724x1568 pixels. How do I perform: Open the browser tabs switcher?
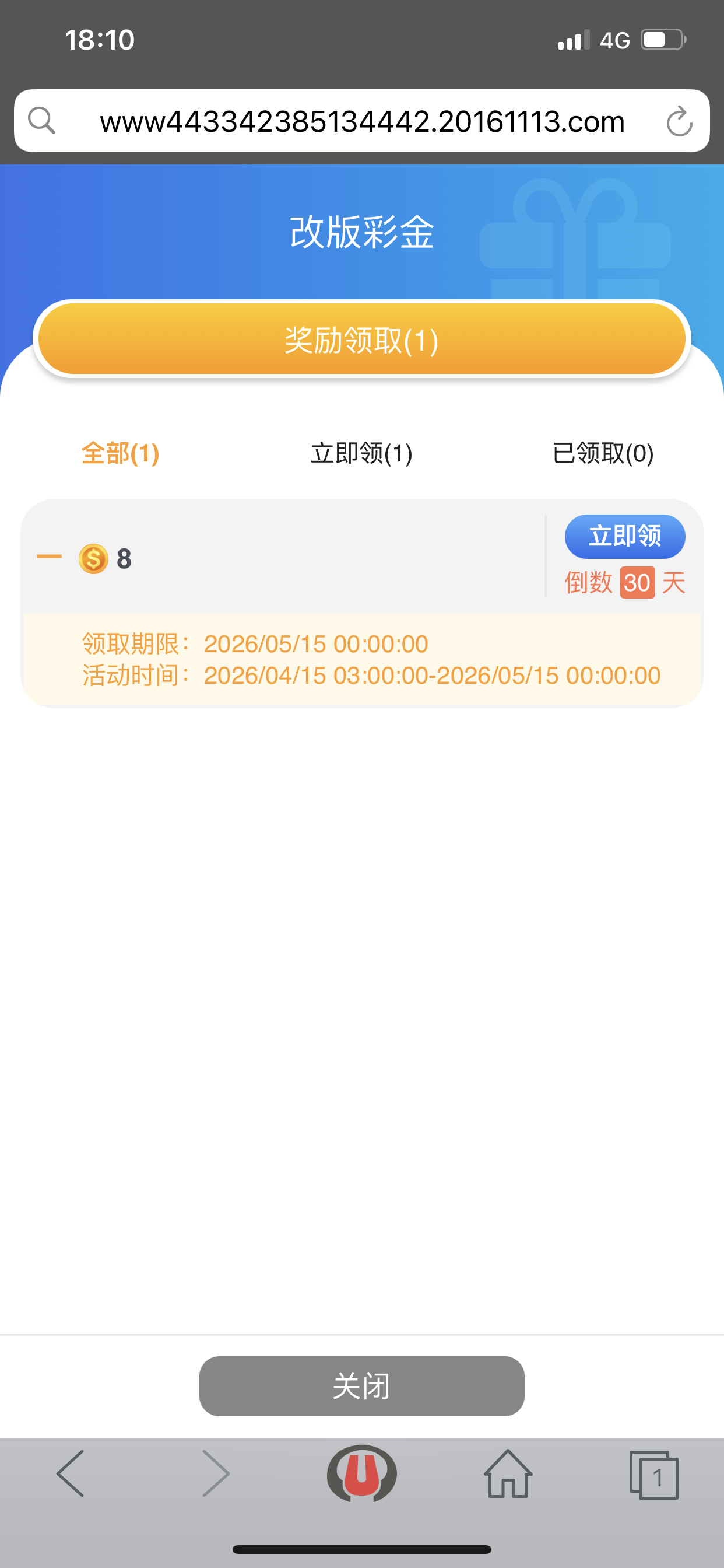(x=654, y=1475)
